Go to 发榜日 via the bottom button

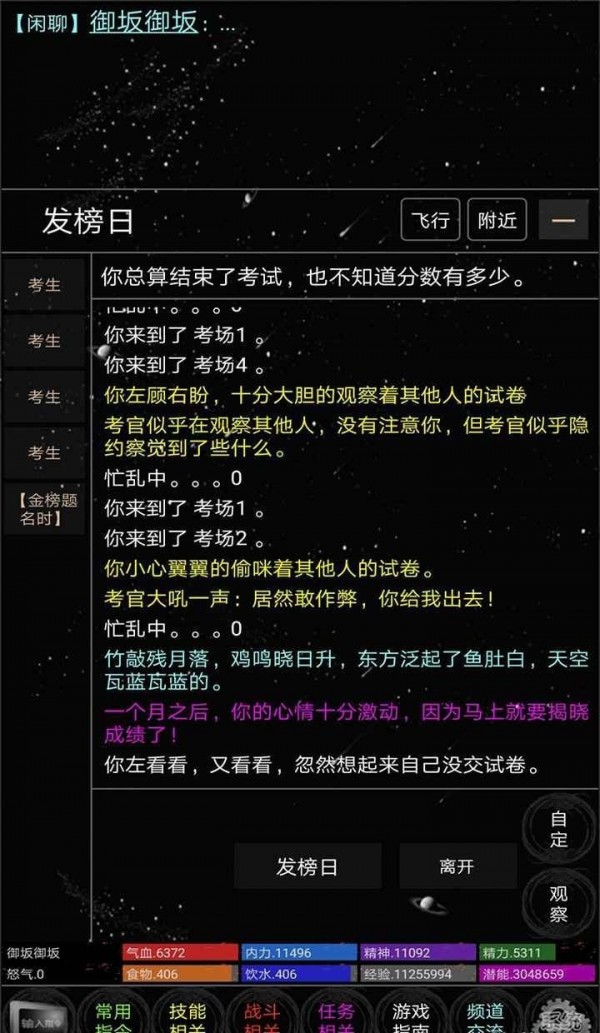pos(307,866)
